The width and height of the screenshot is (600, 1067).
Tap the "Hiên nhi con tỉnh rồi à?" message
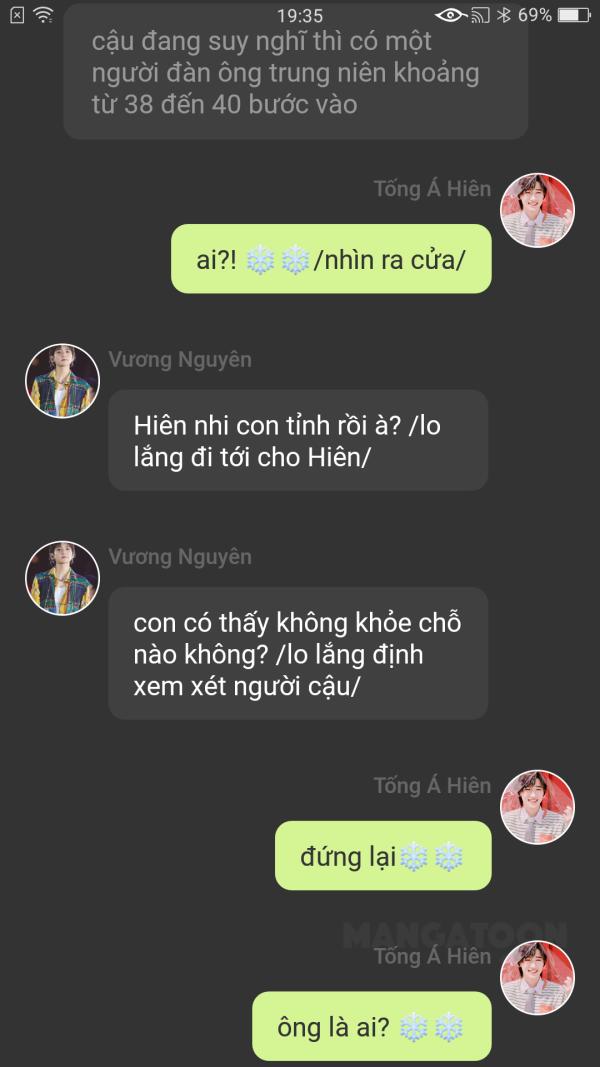[298, 440]
